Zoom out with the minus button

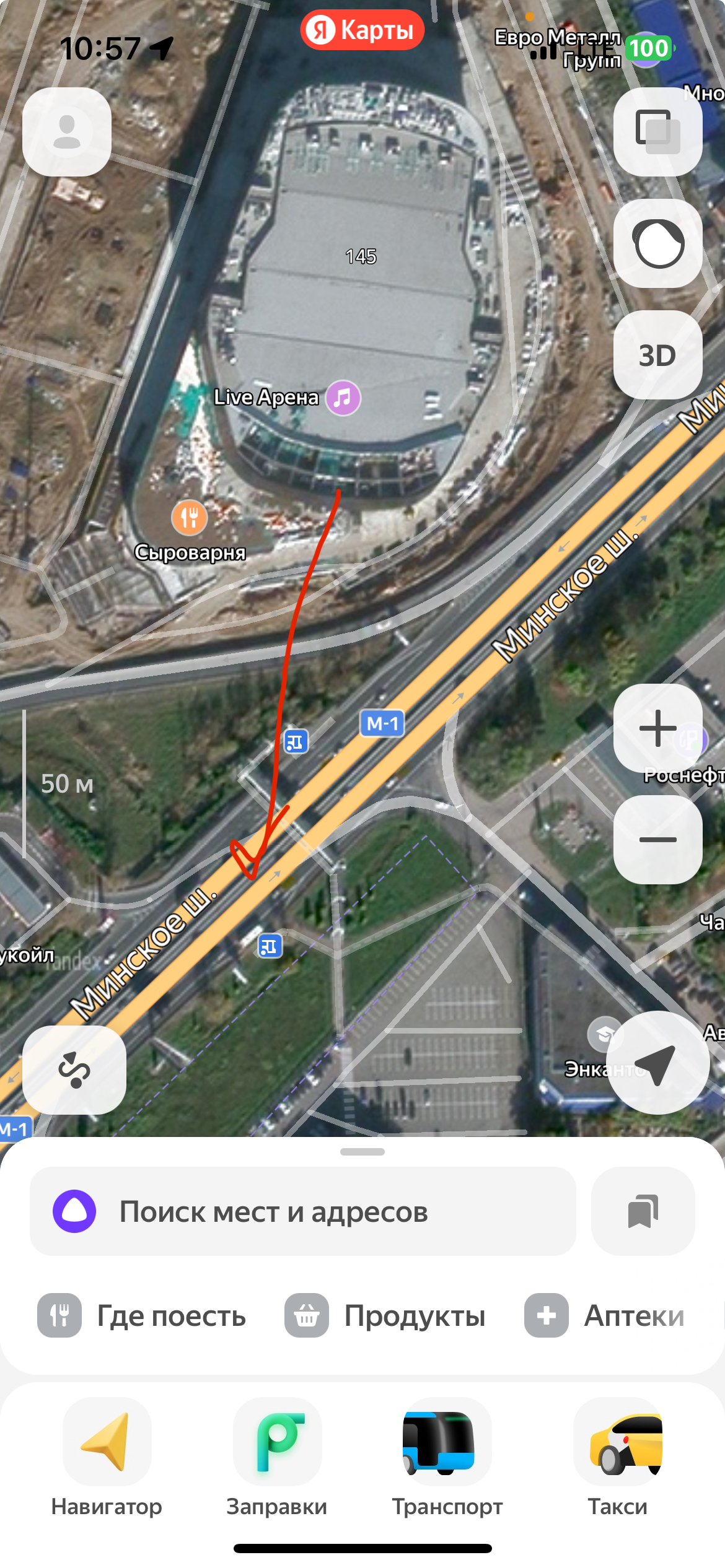pos(657,840)
